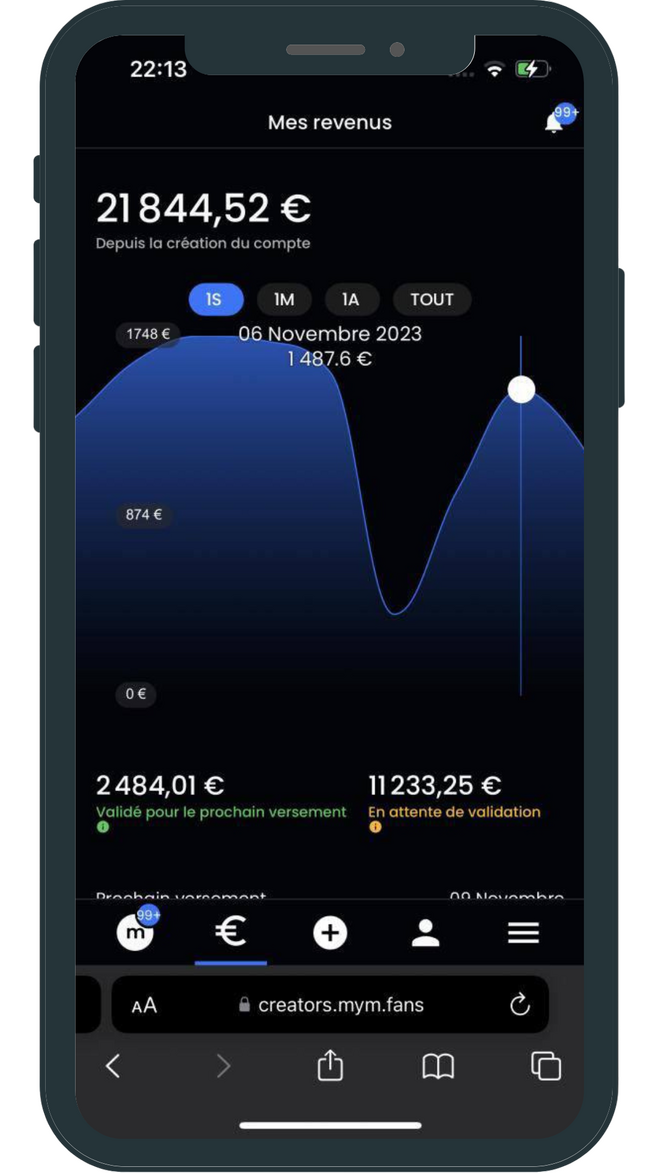Go back in Safari
659x1173 pixels.
(x=113, y=1067)
